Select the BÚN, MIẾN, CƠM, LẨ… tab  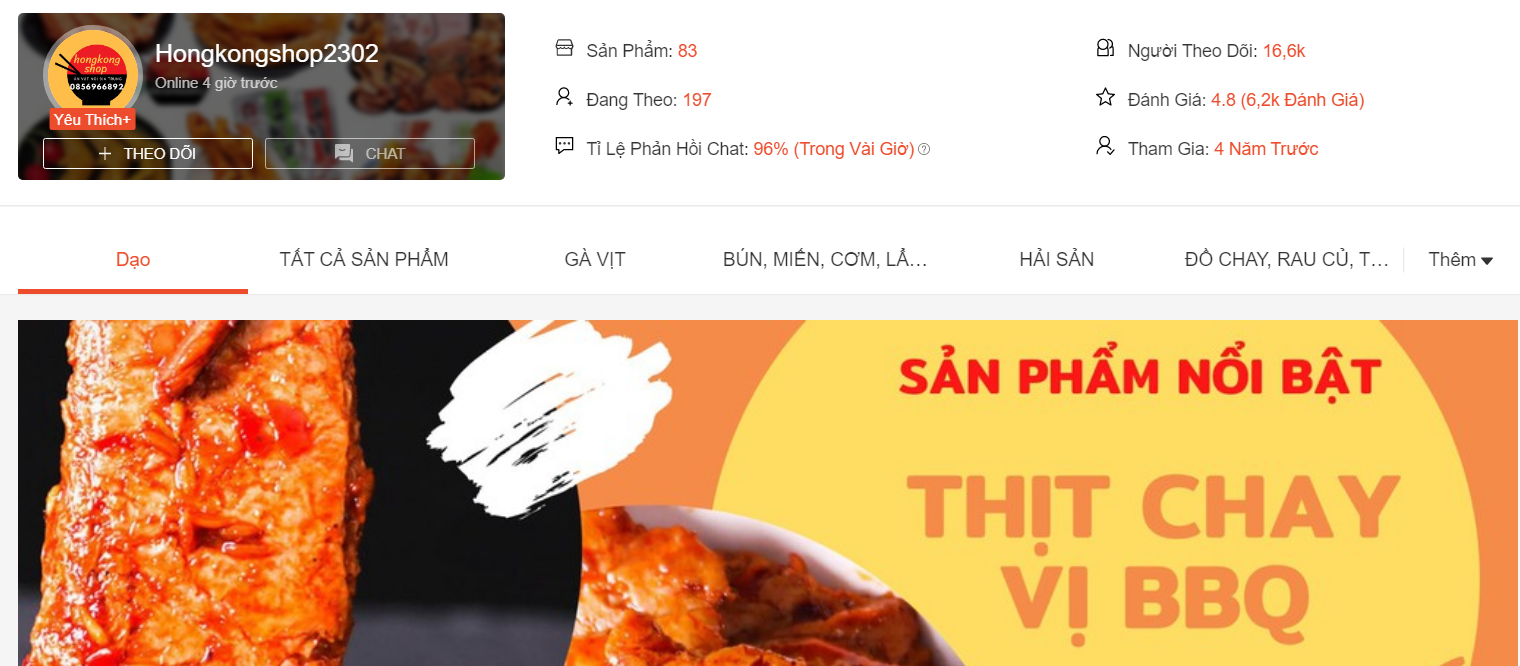point(825,260)
